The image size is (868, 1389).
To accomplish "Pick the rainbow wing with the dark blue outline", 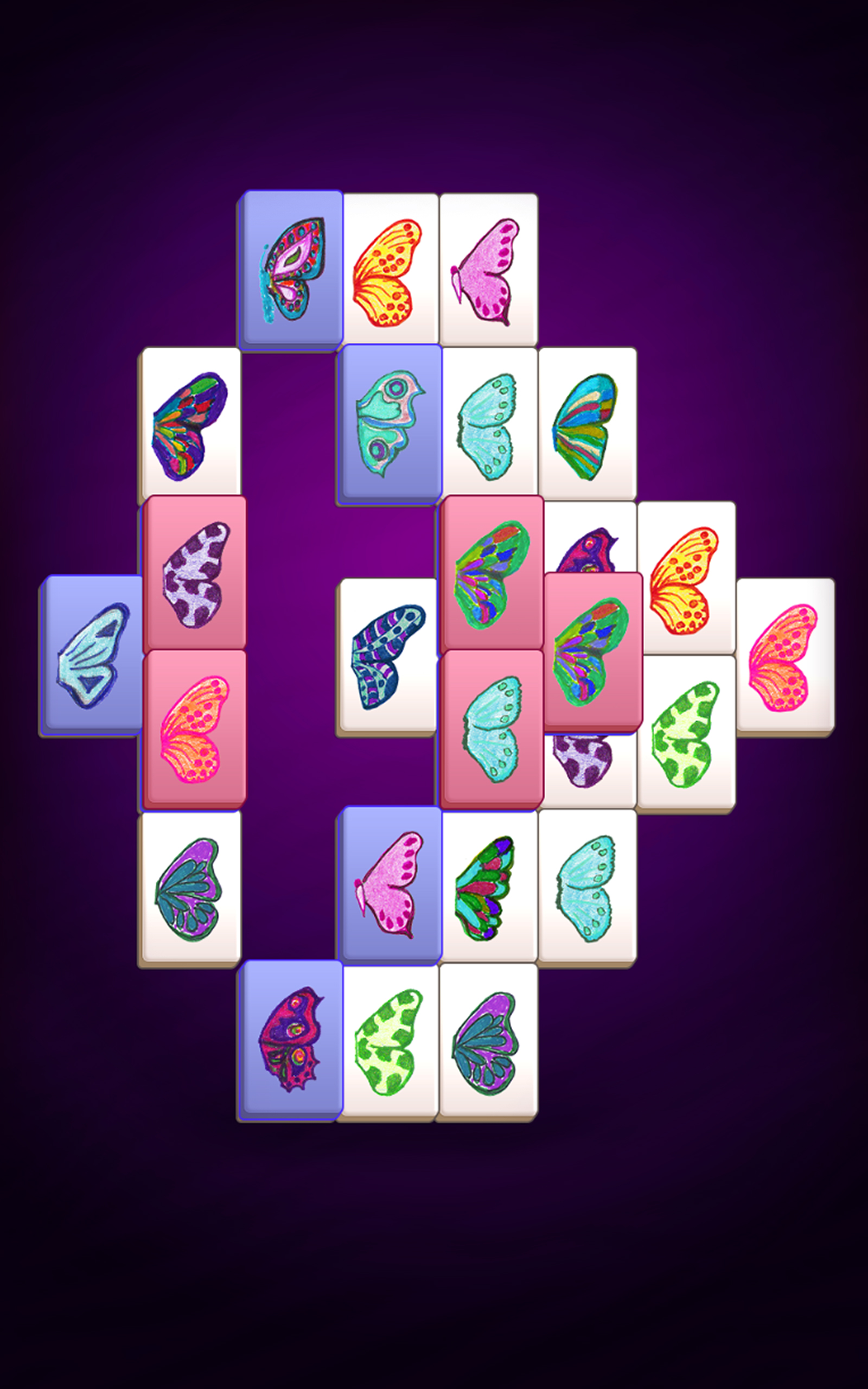I will coord(189,426).
